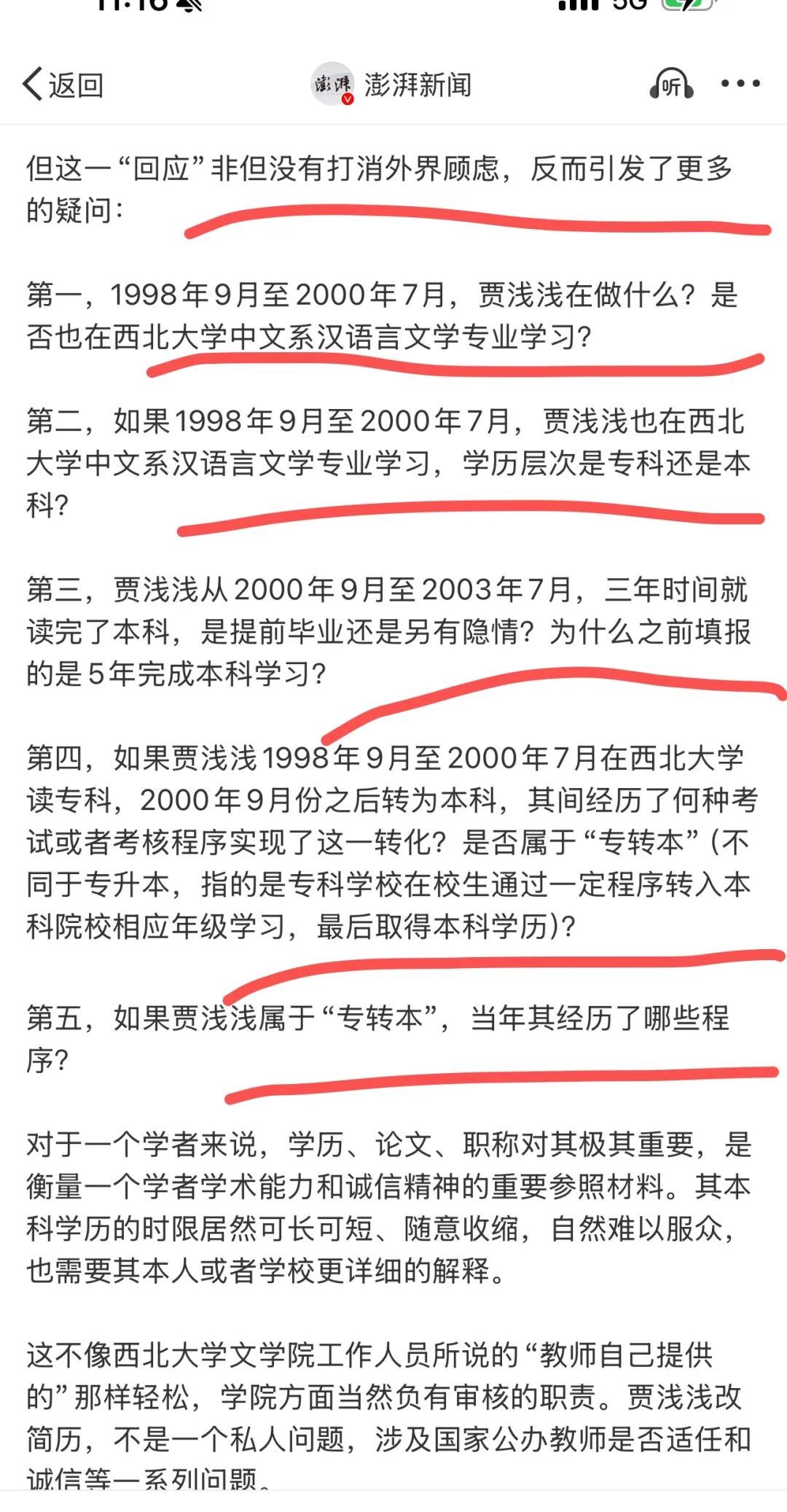787x1512 pixels.
Task: Open the three-dot overflow menu
Action: click(740, 84)
